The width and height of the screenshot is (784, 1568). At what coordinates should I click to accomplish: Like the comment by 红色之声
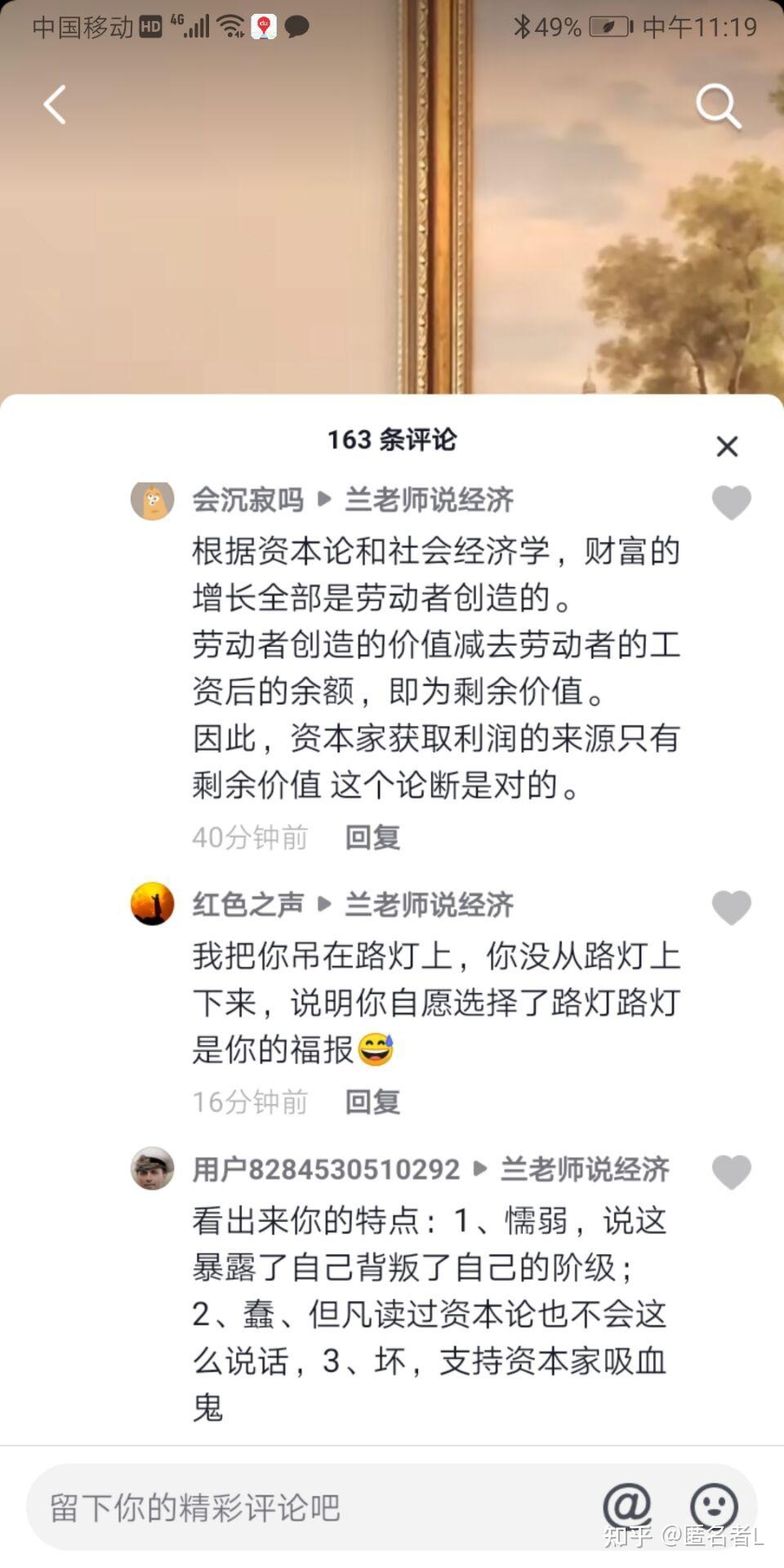pos(731,906)
